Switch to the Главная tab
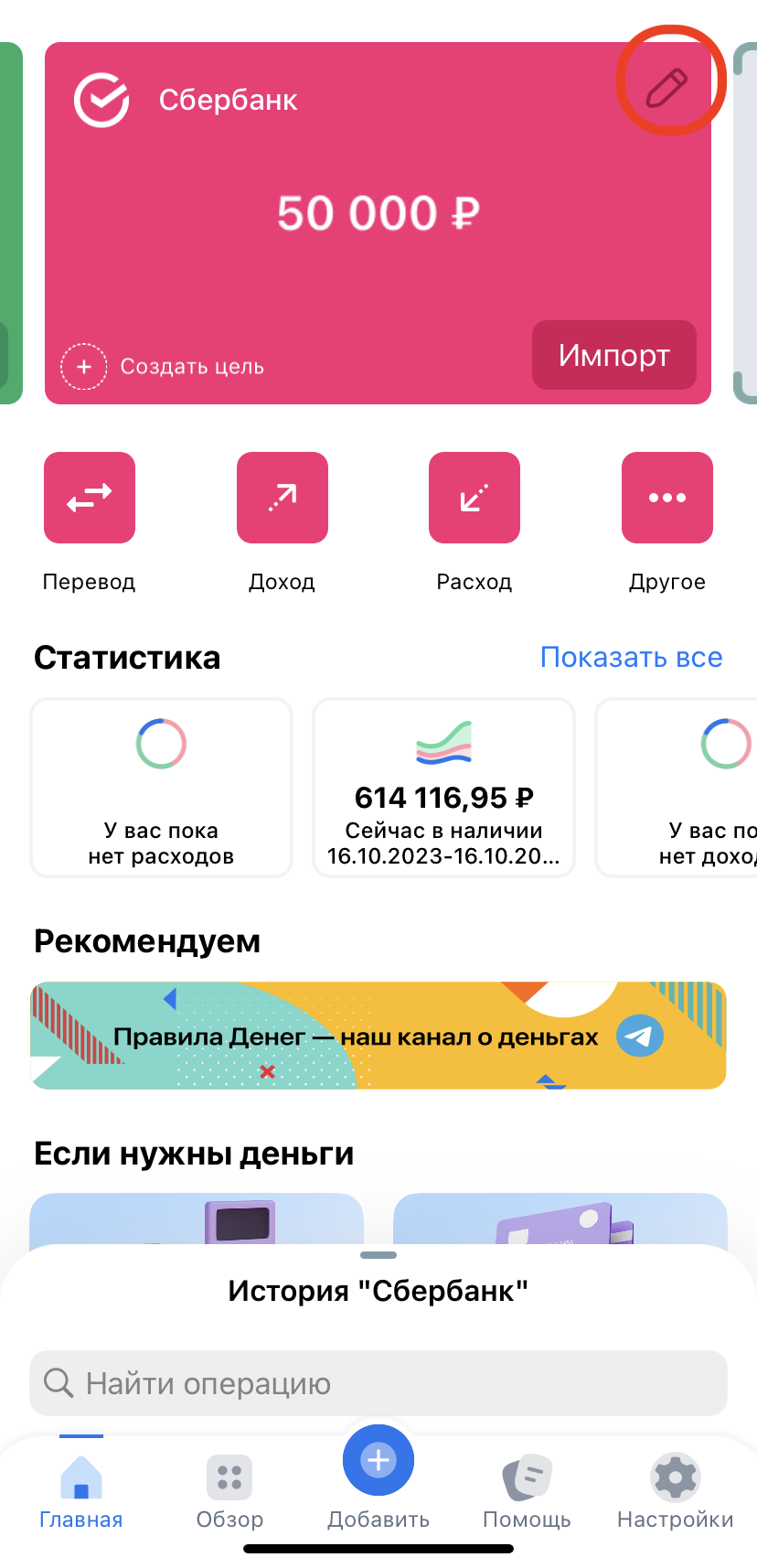757x1568 pixels. coord(81,1492)
